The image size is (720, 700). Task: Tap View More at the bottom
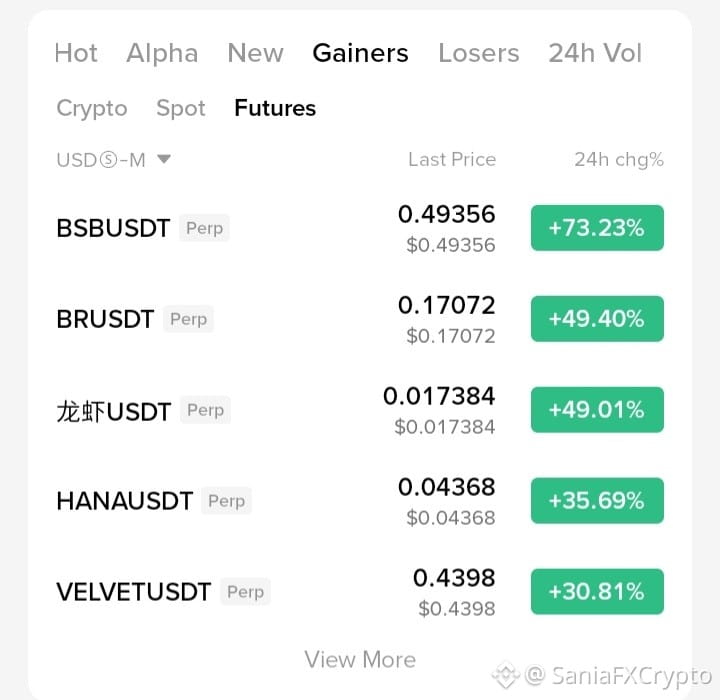tap(360, 660)
